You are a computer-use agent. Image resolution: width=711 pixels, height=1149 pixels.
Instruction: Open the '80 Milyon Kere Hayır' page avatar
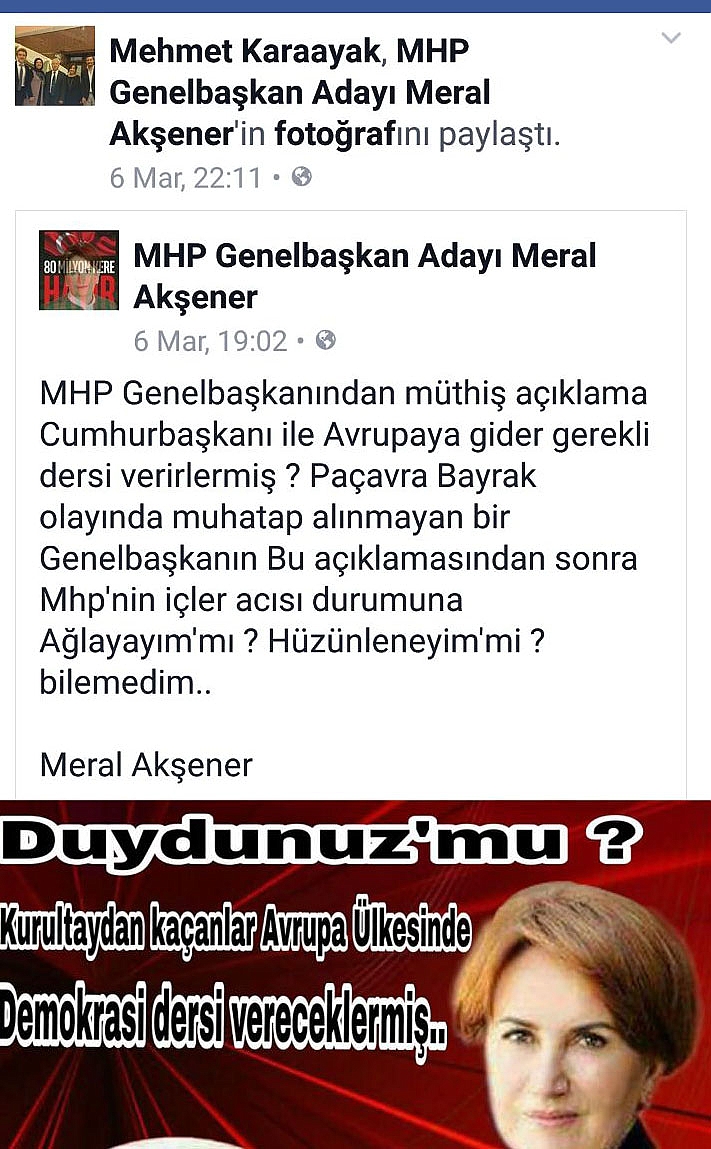click(79, 270)
